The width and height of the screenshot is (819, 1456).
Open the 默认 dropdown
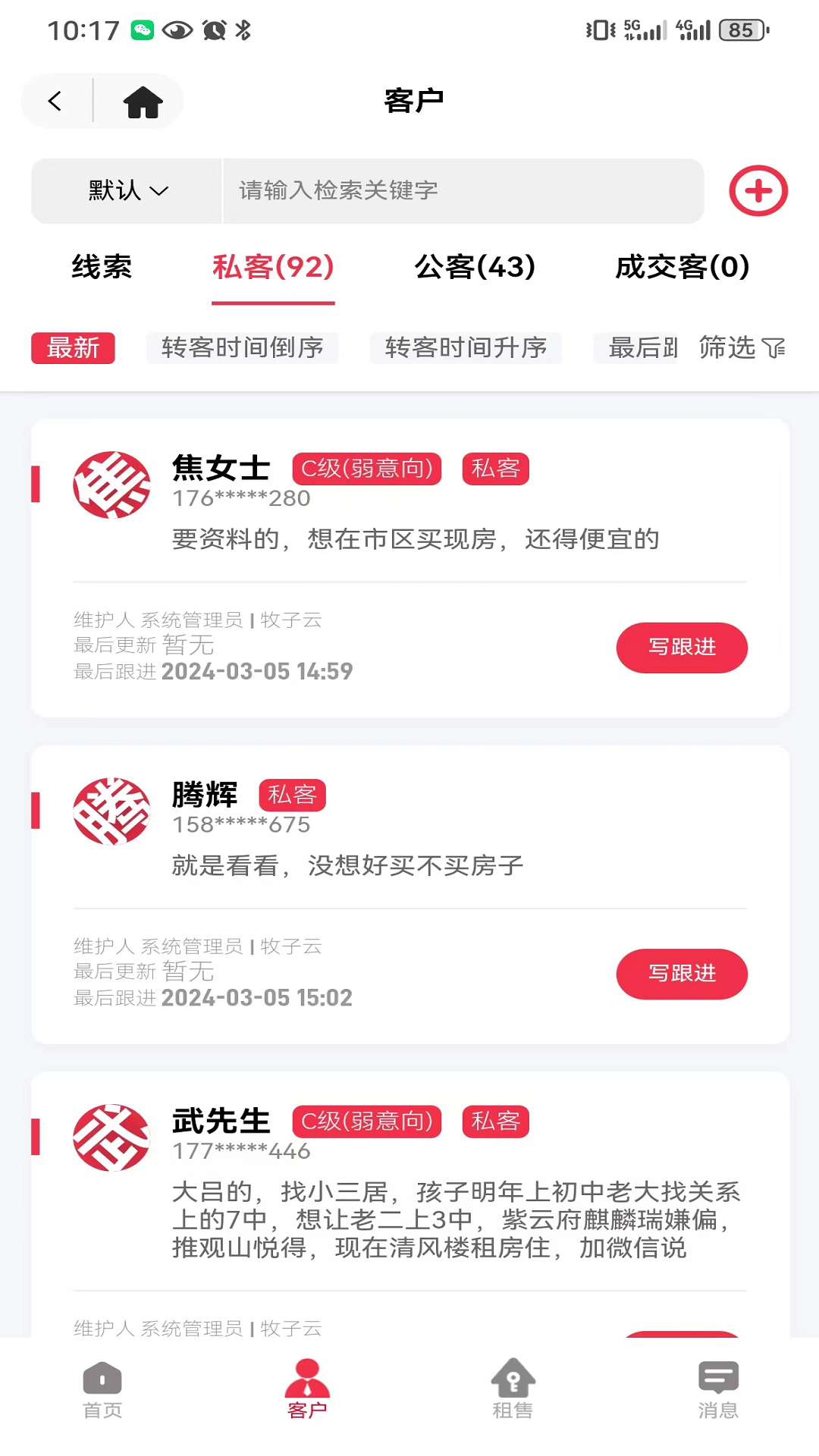pyautogui.click(x=127, y=190)
